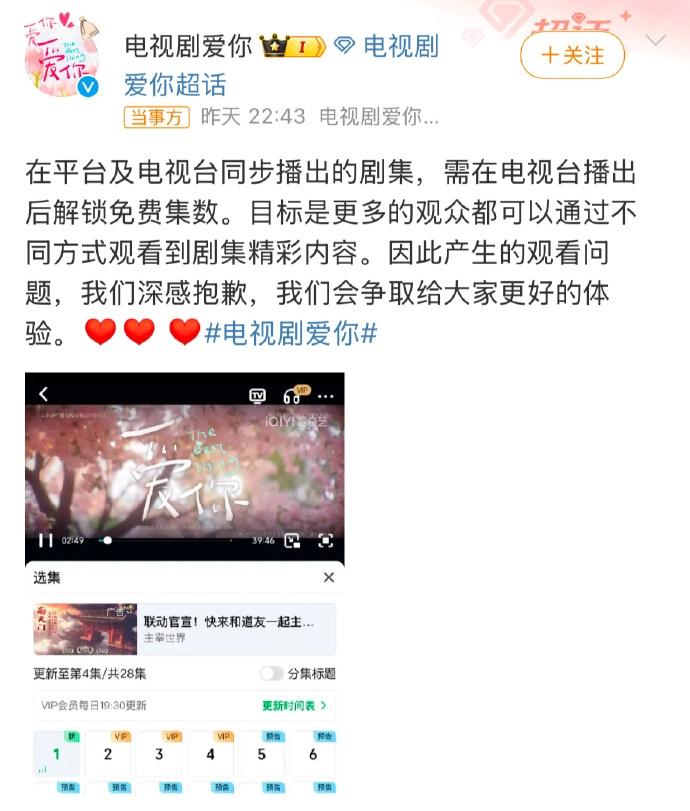Open the #电视剧爱你# hashtag
The image size is (690, 811).
point(291,333)
